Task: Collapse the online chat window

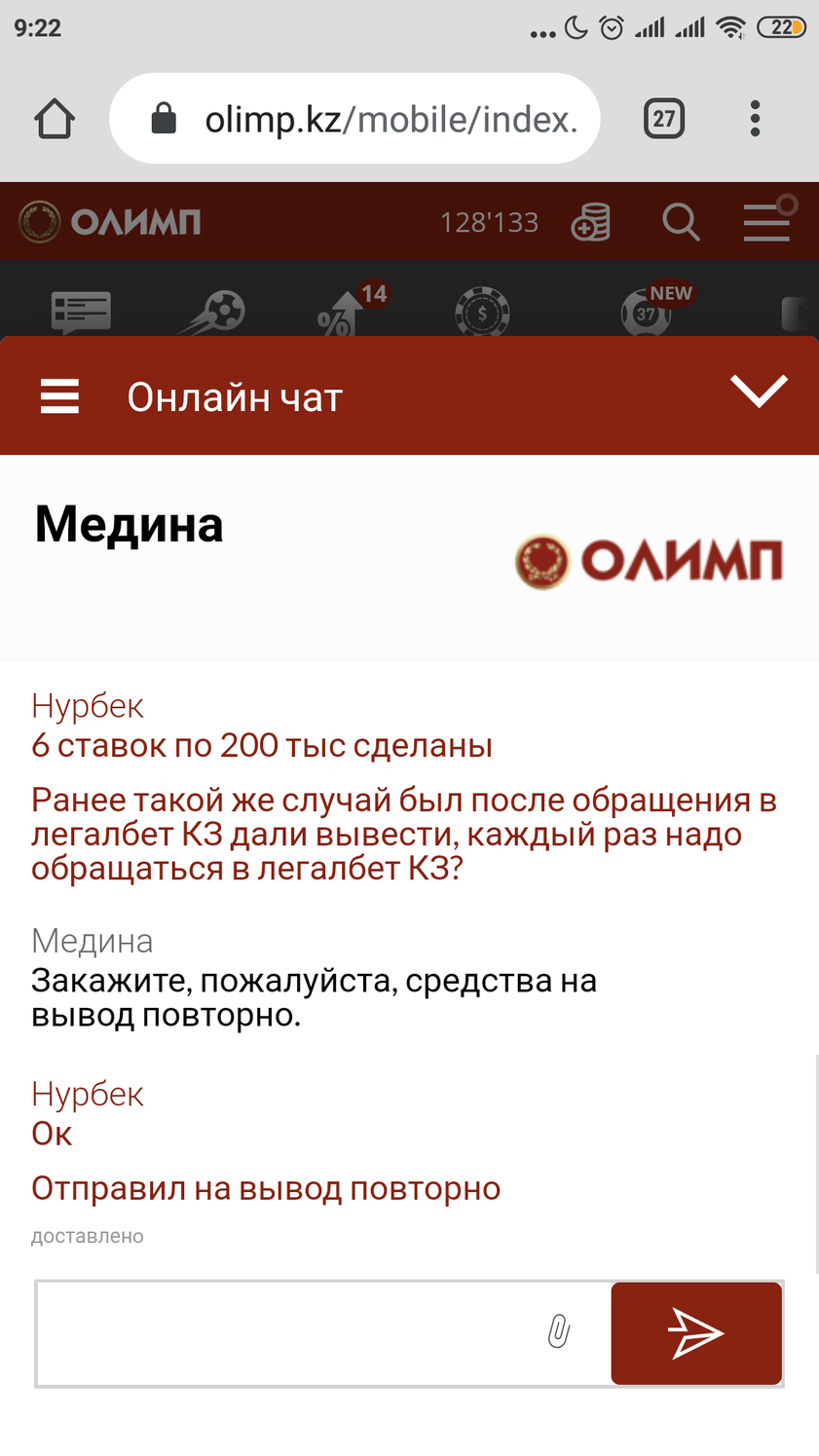Action: click(759, 392)
